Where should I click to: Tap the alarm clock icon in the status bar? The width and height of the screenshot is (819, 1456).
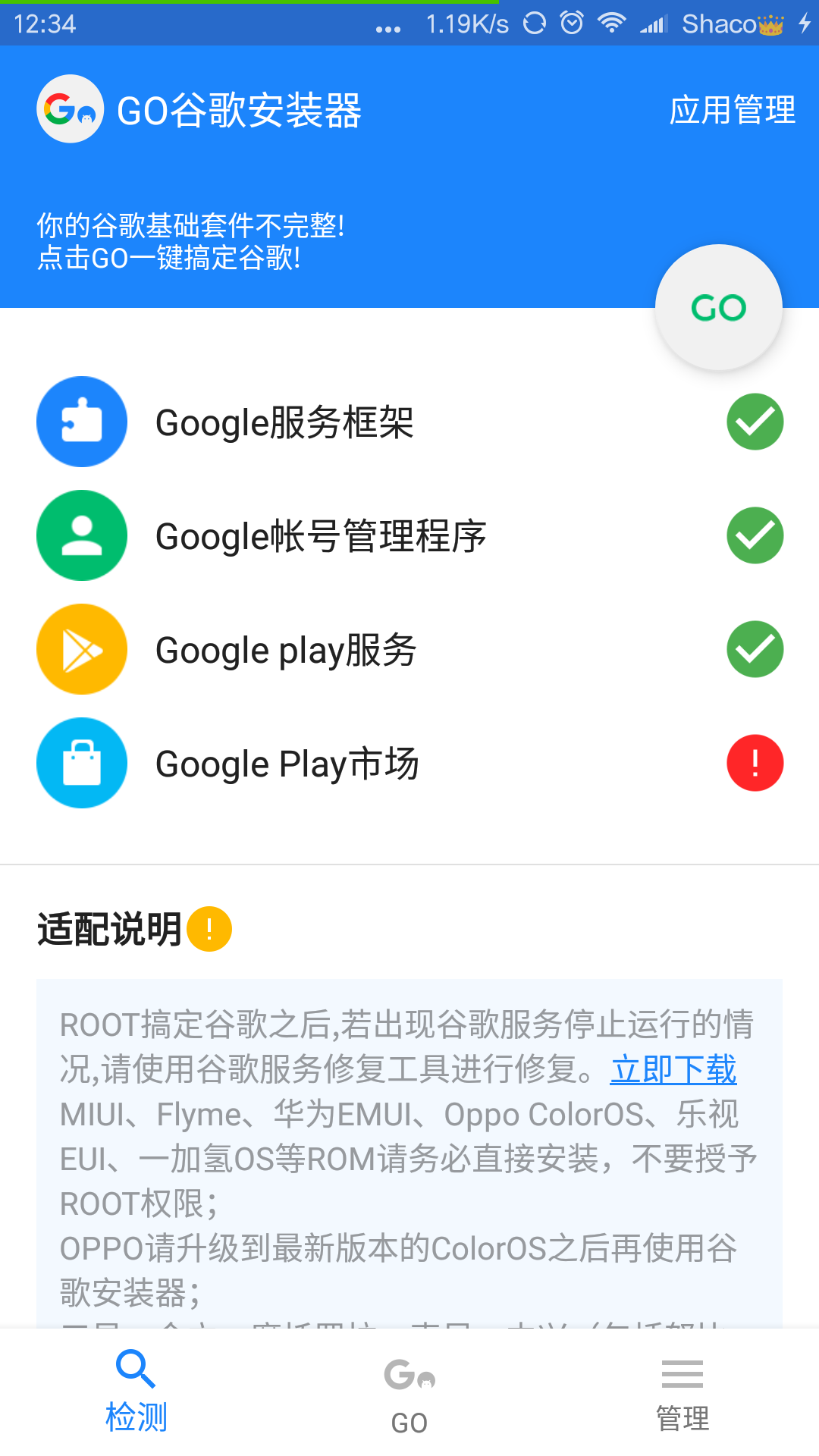(571, 23)
